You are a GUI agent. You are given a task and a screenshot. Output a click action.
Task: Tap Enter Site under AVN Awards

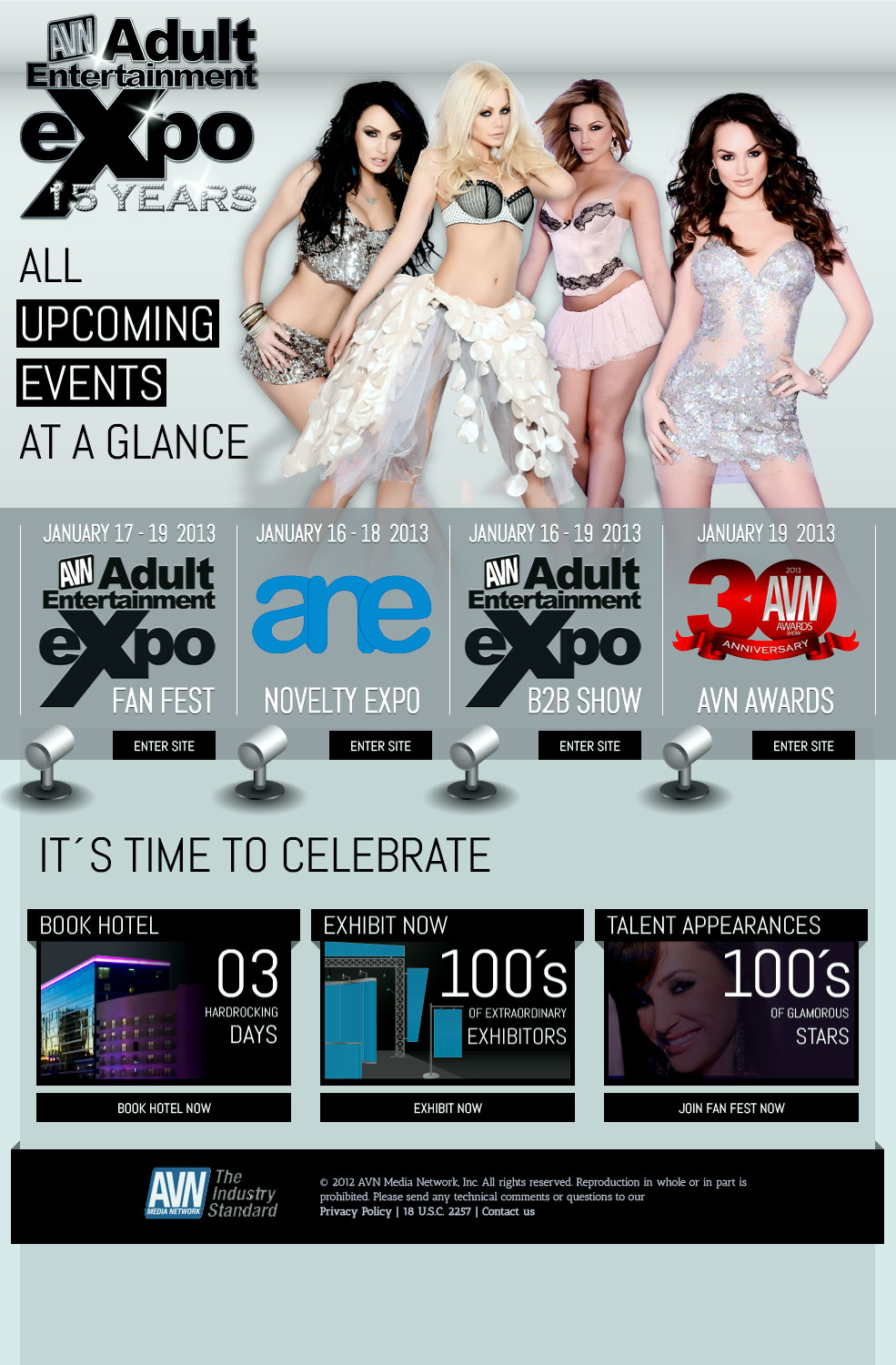point(803,745)
